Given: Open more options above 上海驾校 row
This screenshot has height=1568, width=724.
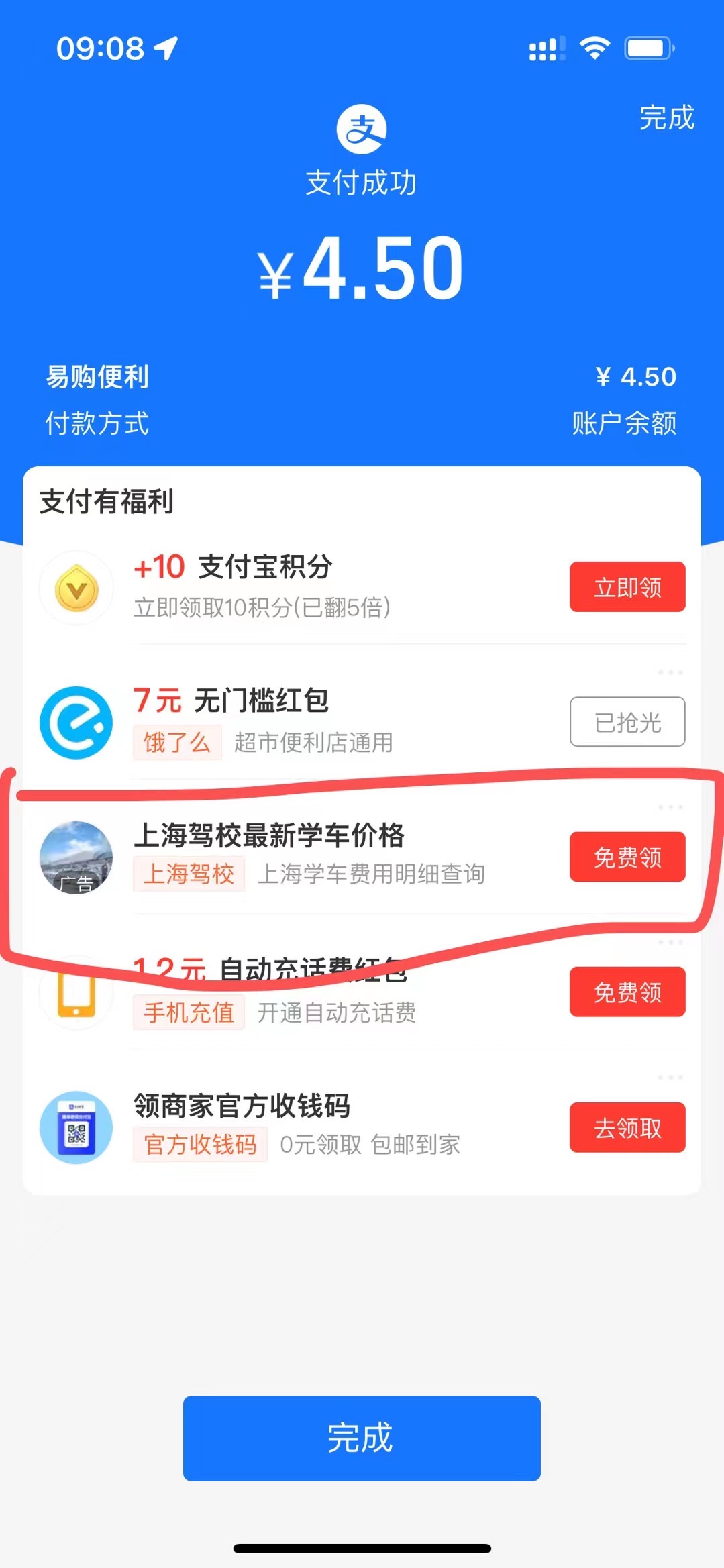Looking at the screenshot, I should (670, 807).
